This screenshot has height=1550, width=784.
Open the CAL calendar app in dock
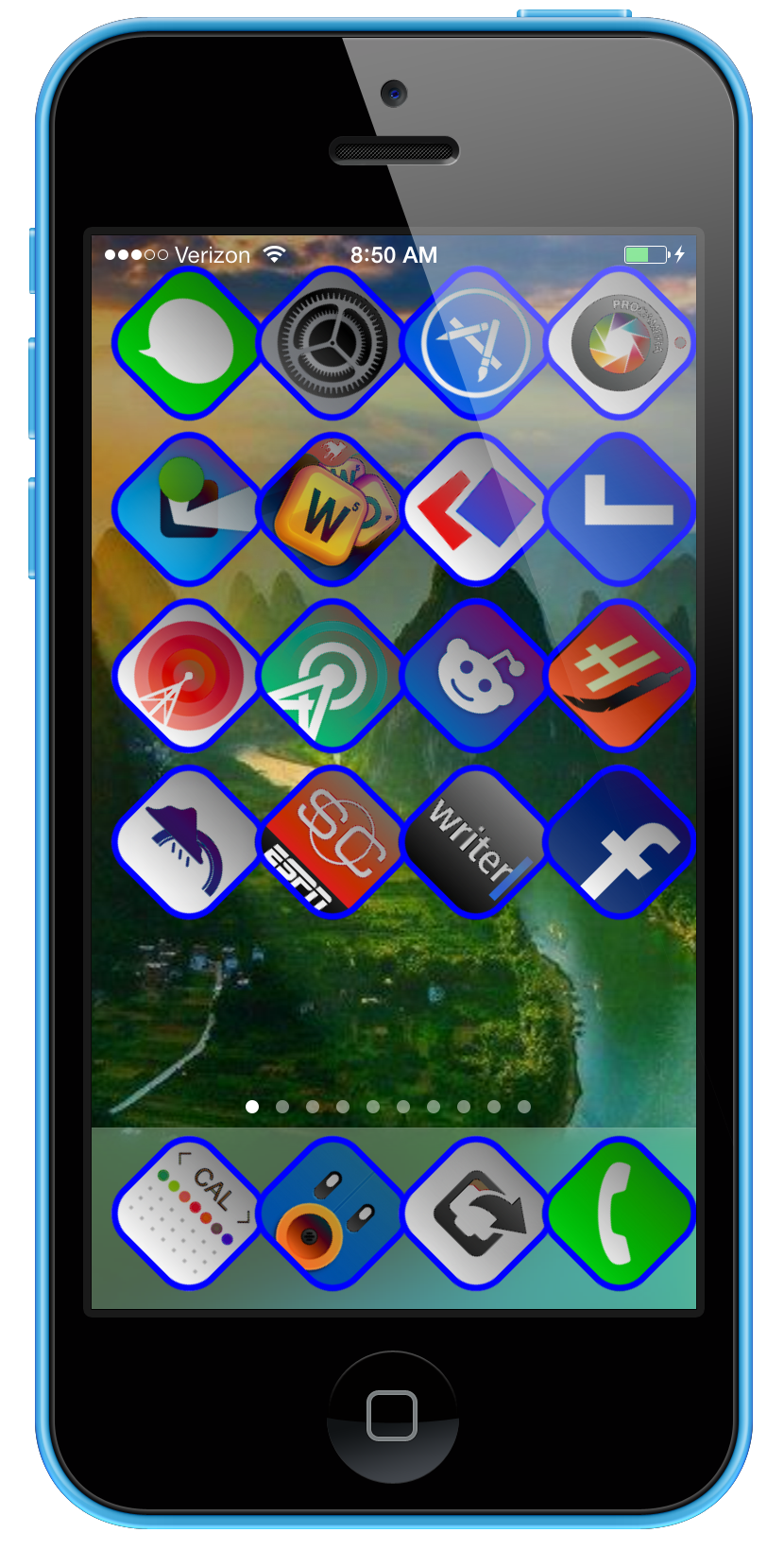[186, 1214]
